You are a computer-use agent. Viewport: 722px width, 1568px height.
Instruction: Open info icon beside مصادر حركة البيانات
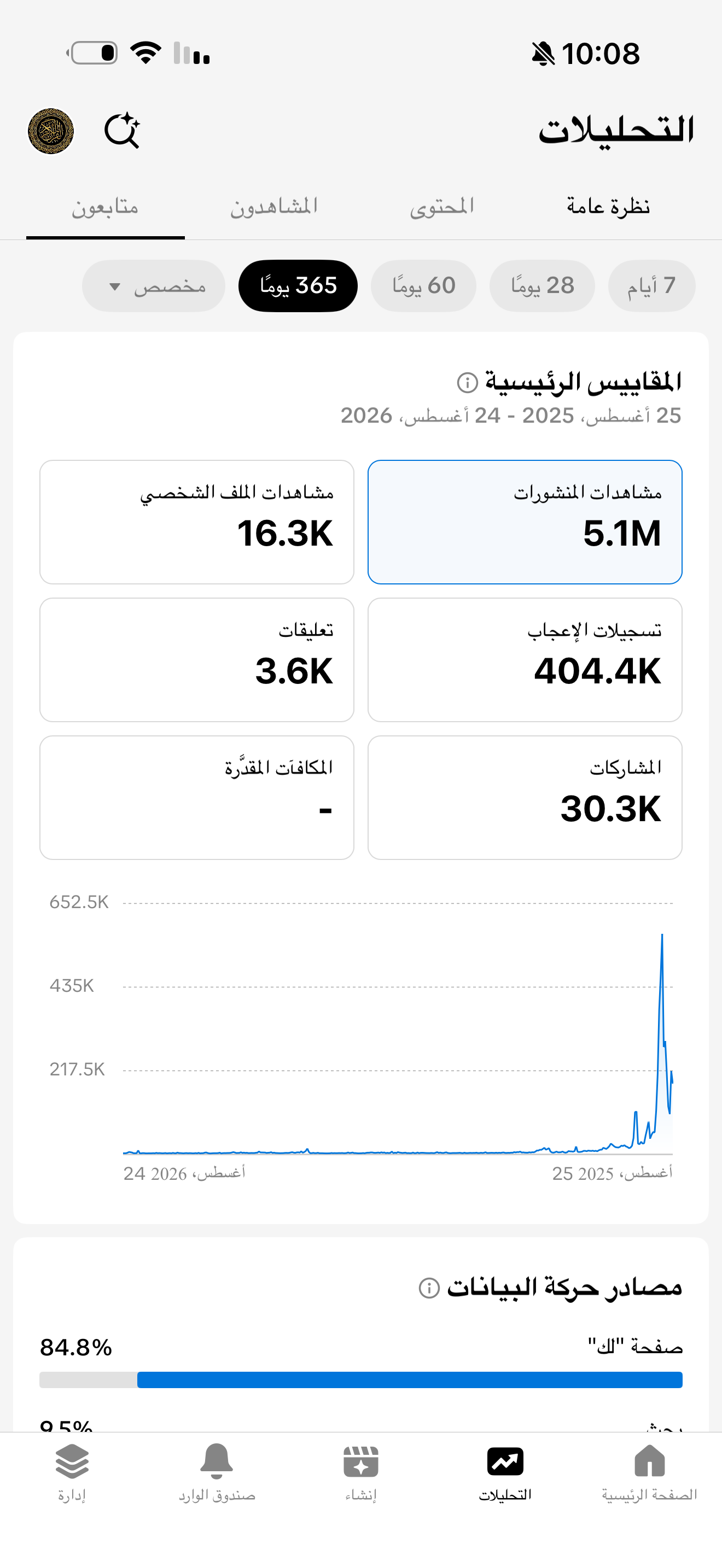pyautogui.click(x=429, y=1288)
